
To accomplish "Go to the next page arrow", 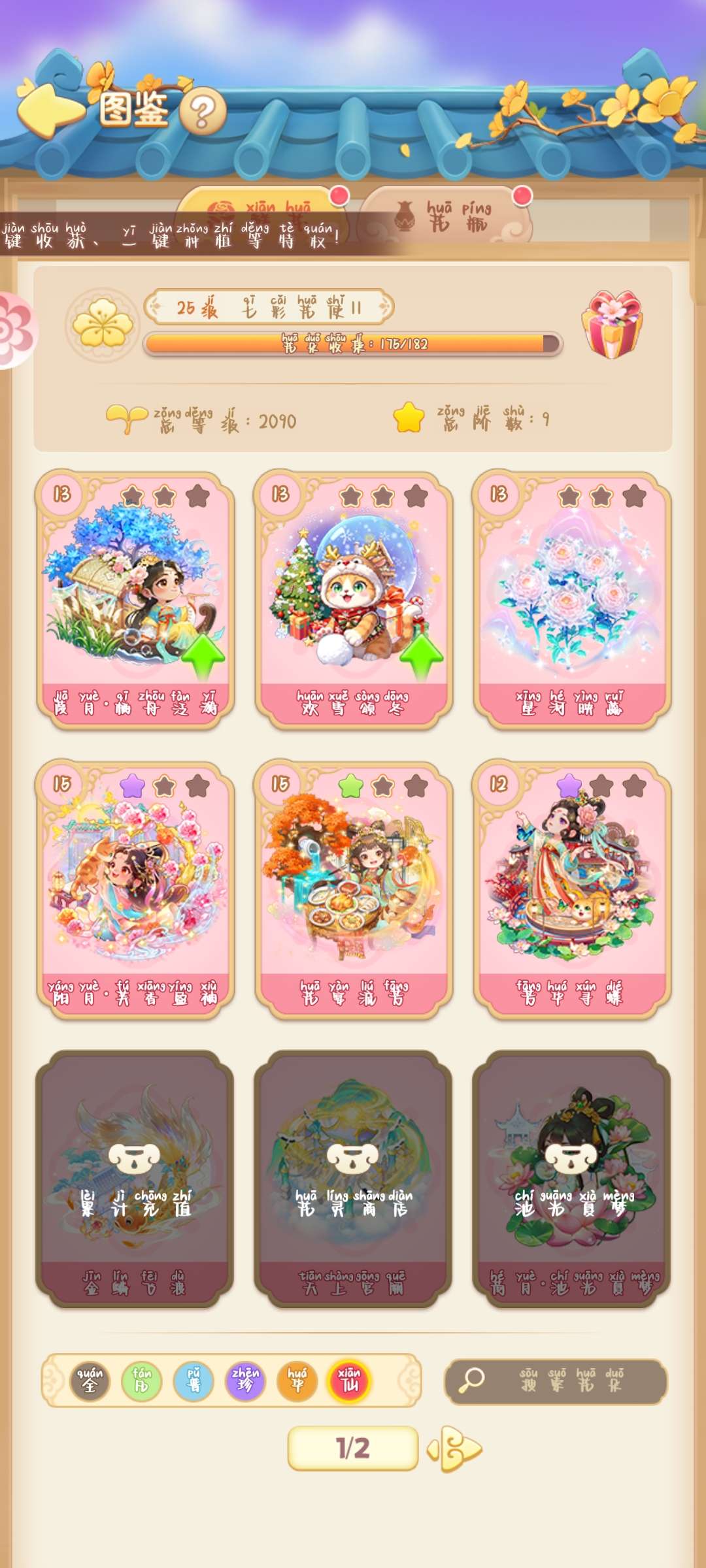I will 455,1448.
